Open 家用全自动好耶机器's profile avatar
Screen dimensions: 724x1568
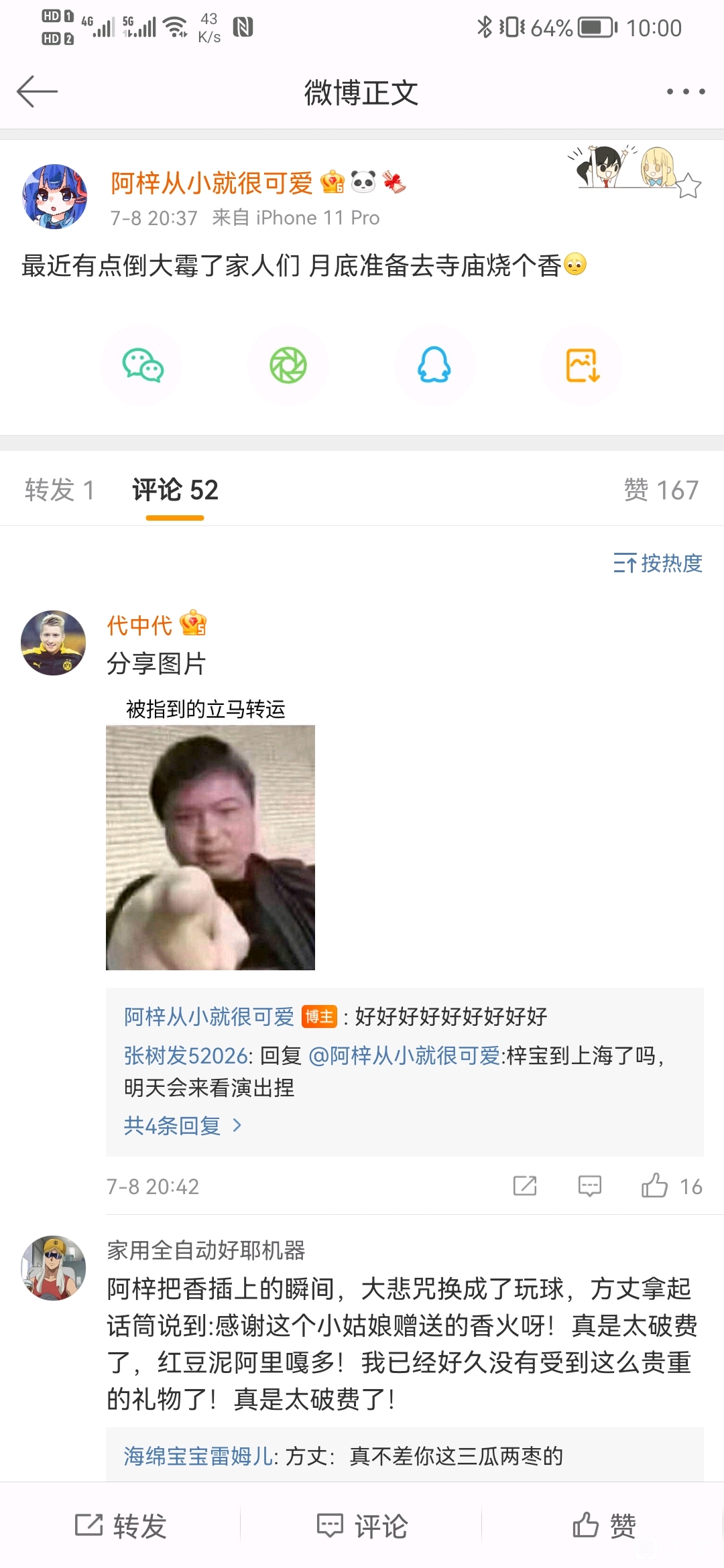(x=54, y=1268)
